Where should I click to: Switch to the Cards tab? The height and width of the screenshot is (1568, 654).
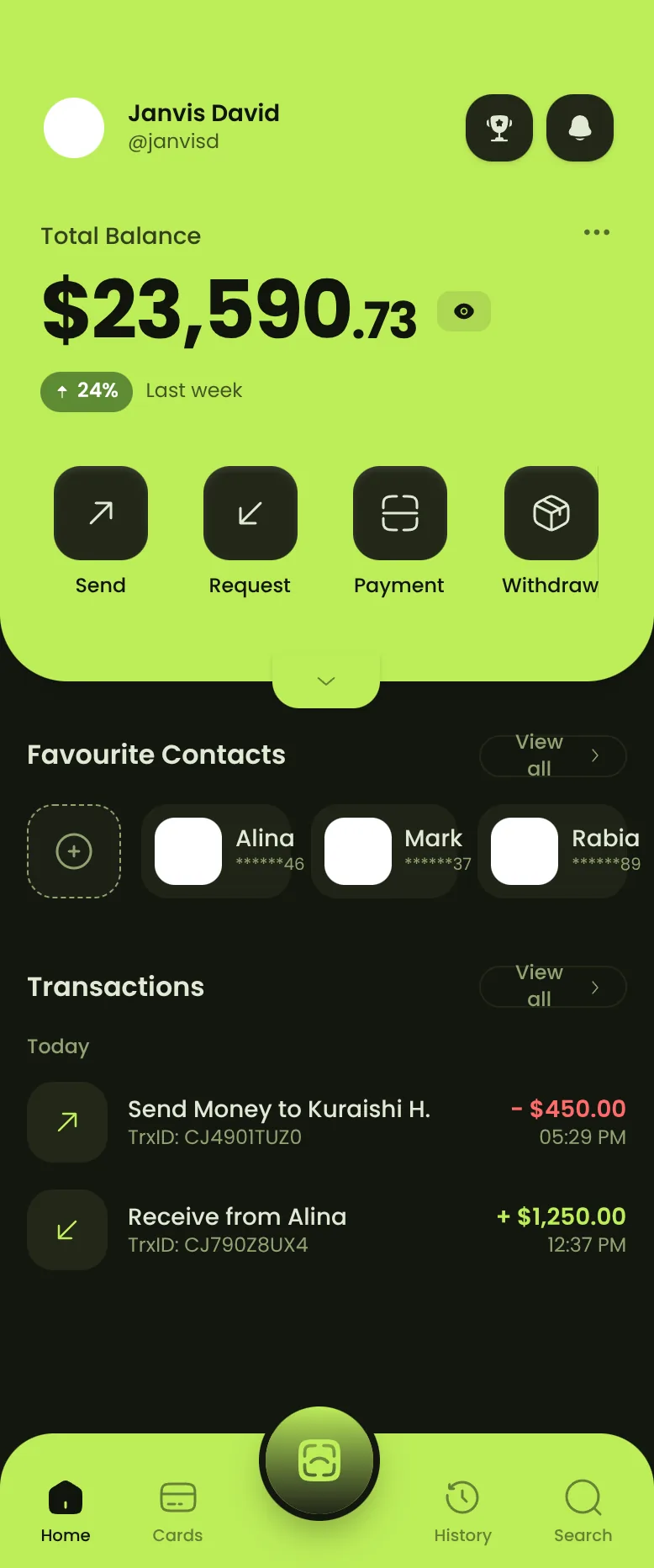pos(177,1512)
